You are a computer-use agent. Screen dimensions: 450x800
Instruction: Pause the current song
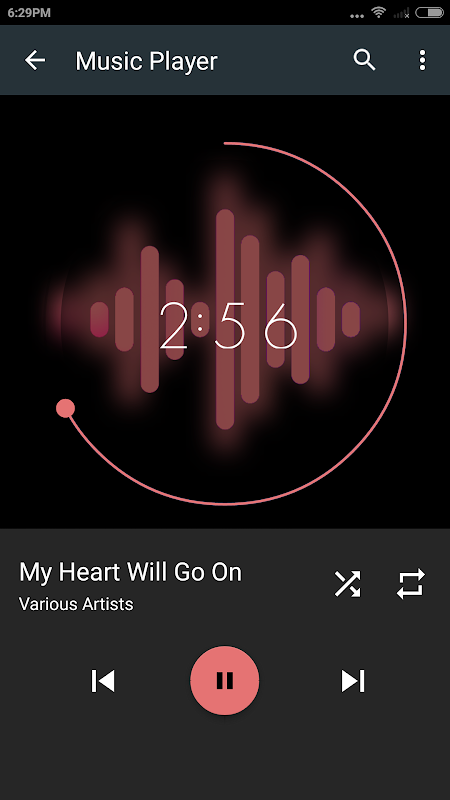tap(225, 681)
